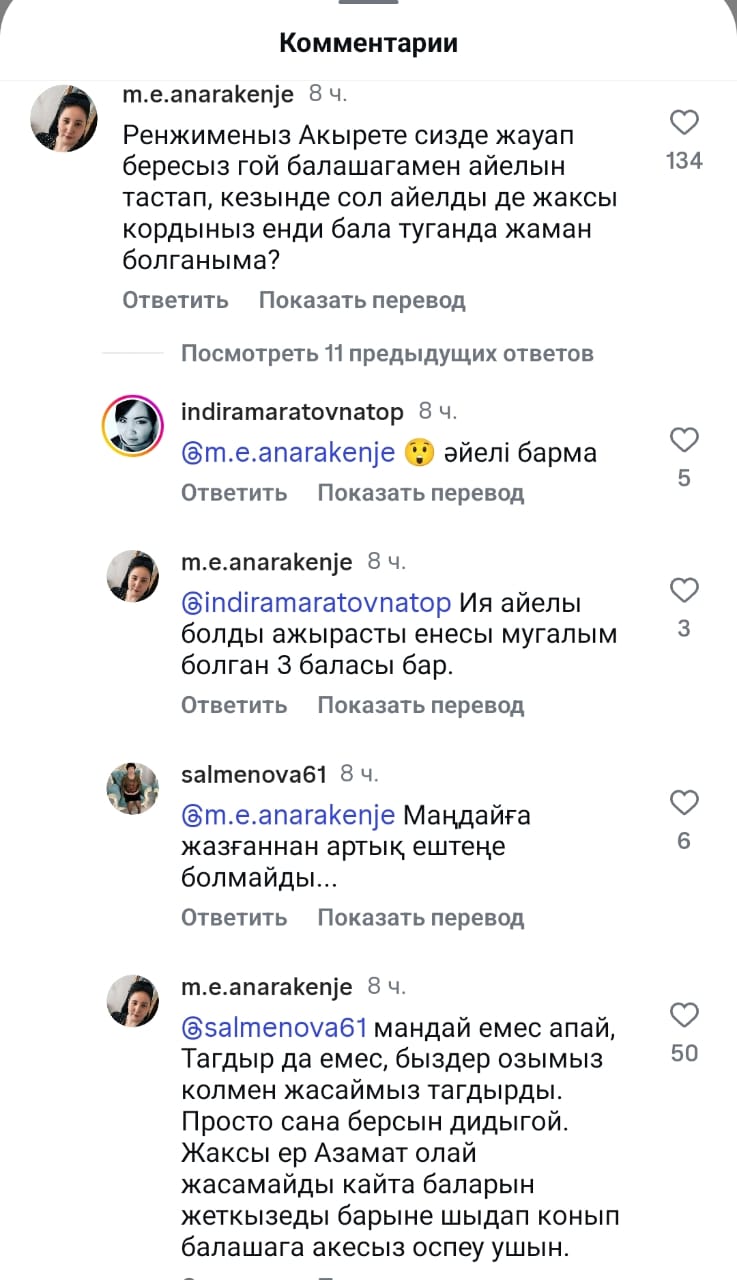Viewport: 737px width, 1280px height.
Task: Like m.e.anarakenje's reply with 50 likes
Action: click(x=684, y=1016)
